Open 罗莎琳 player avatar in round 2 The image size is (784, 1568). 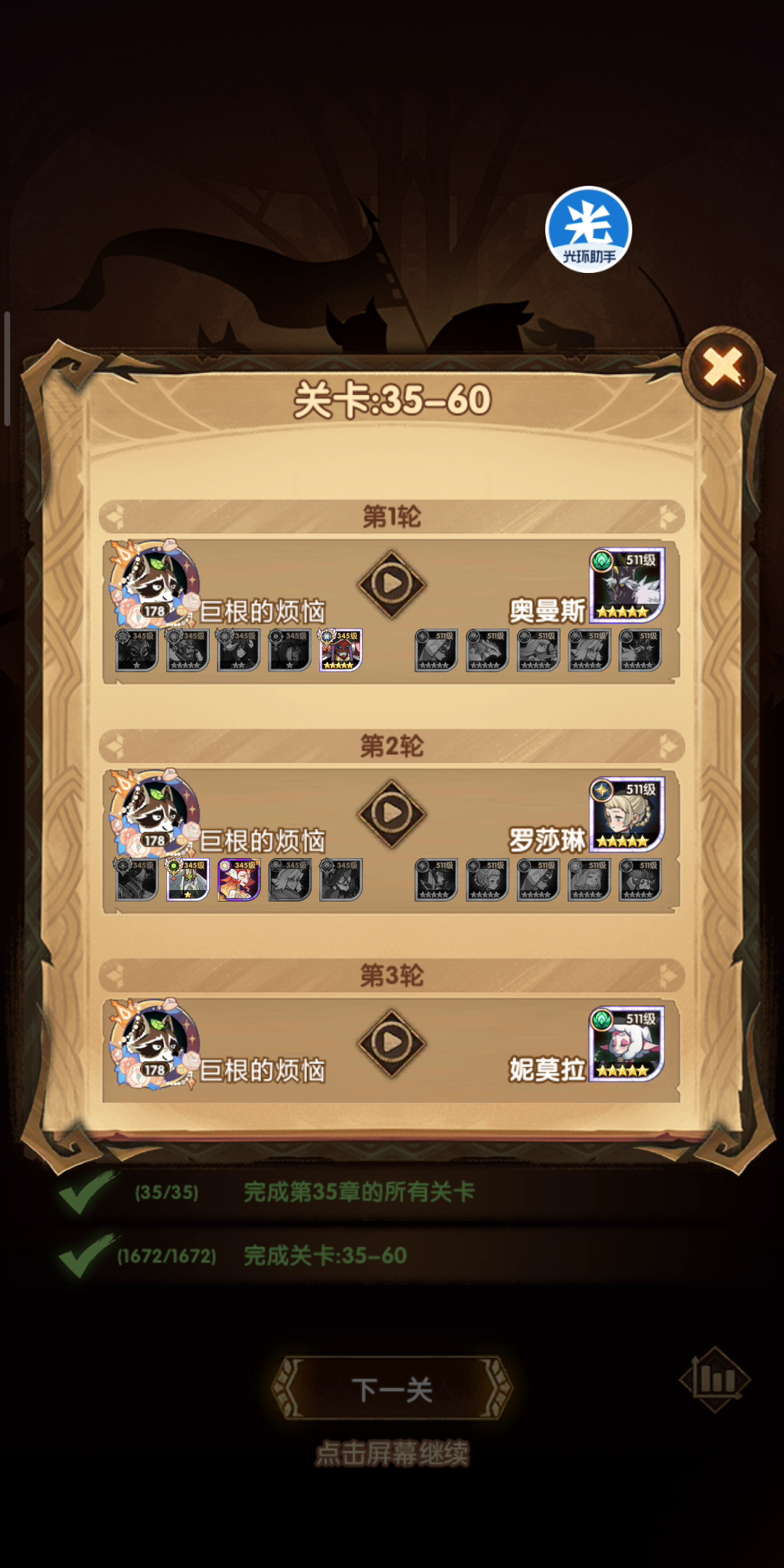coord(626,814)
